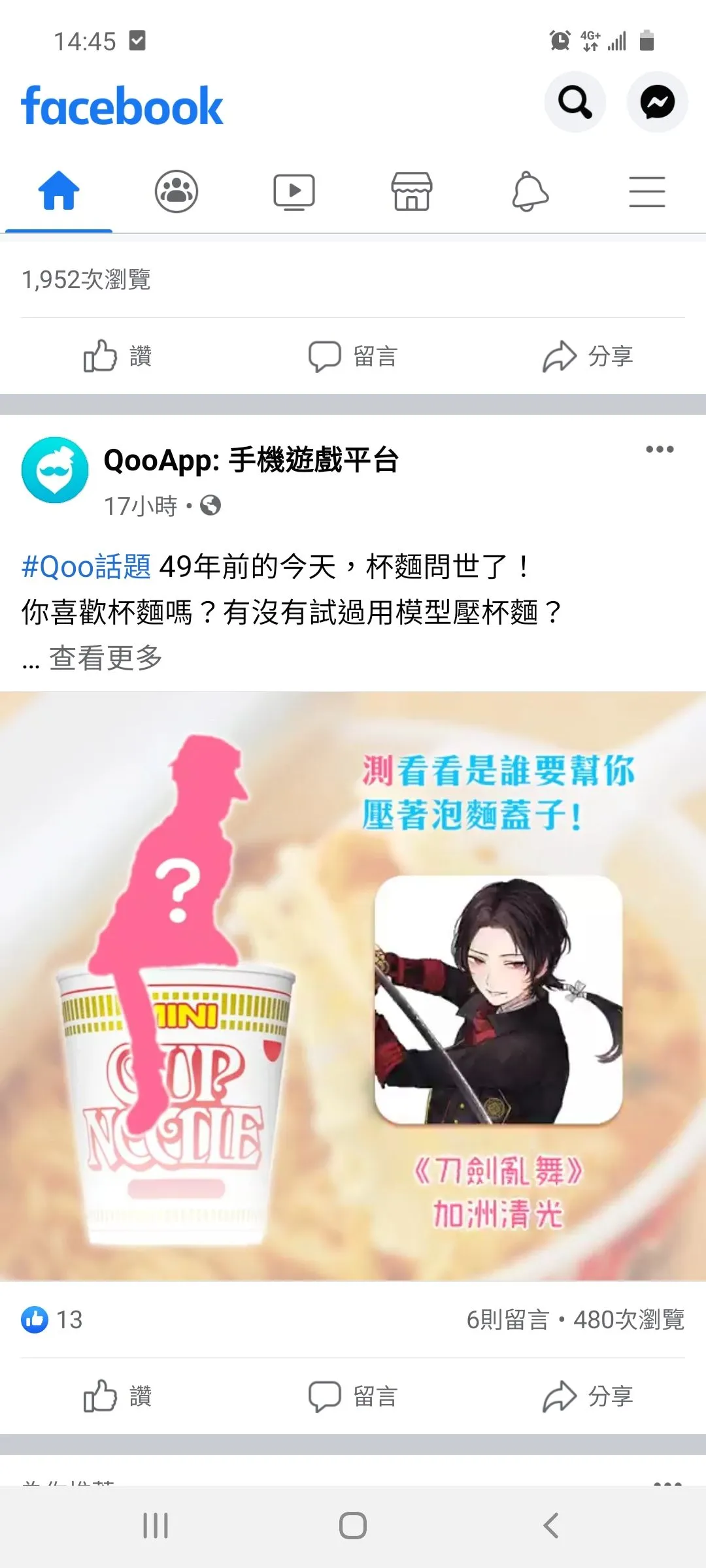Expand post text via 查看更多
This screenshot has height=1568, width=706.
(x=106, y=658)
